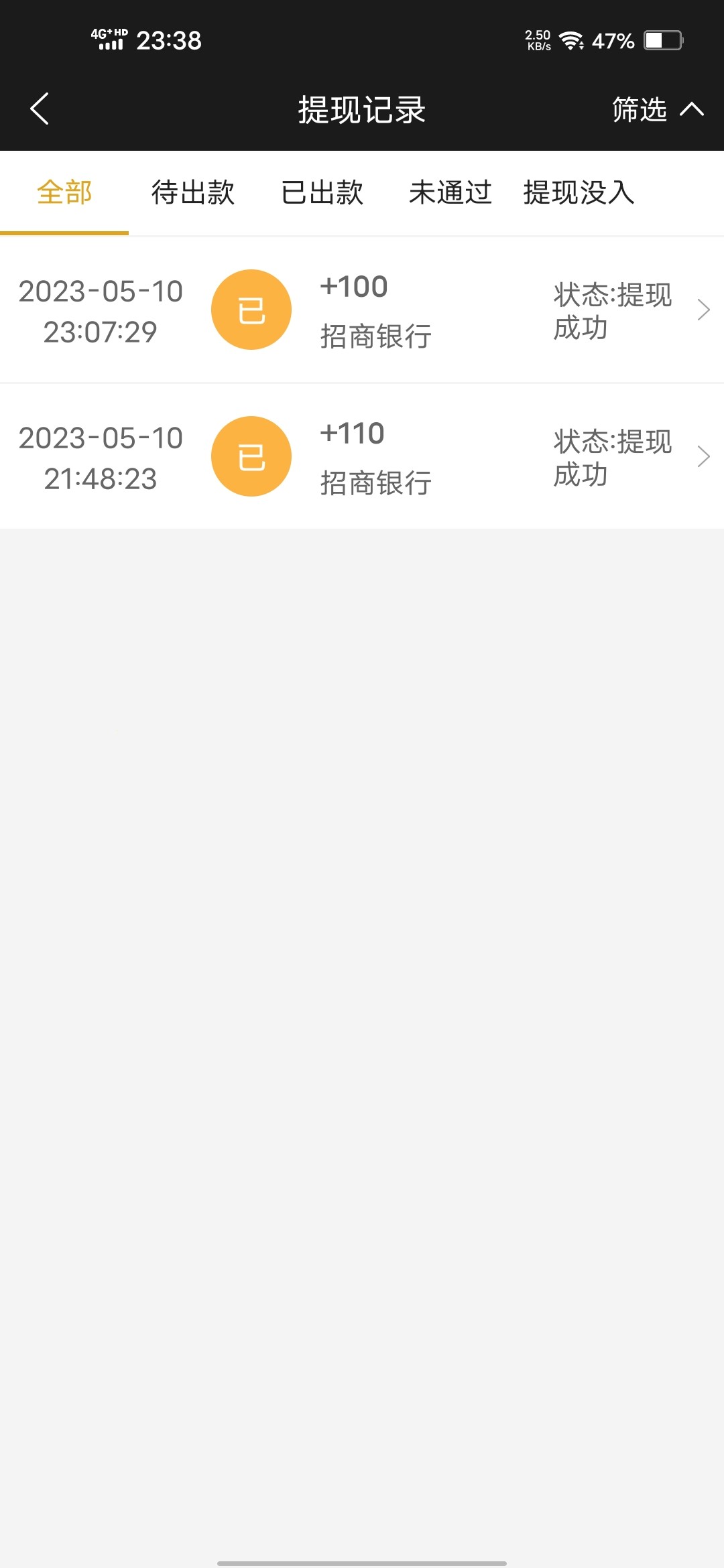Screen dimensions: 724x1568
Task: Expand the +110 withdrawal entry via right arrow
Action: pos(705,456)
